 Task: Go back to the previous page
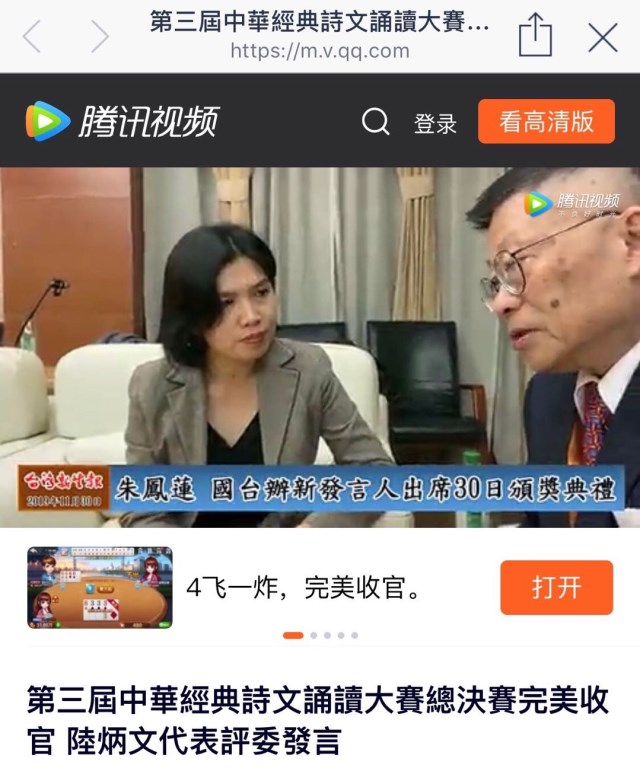pos(32,37)
